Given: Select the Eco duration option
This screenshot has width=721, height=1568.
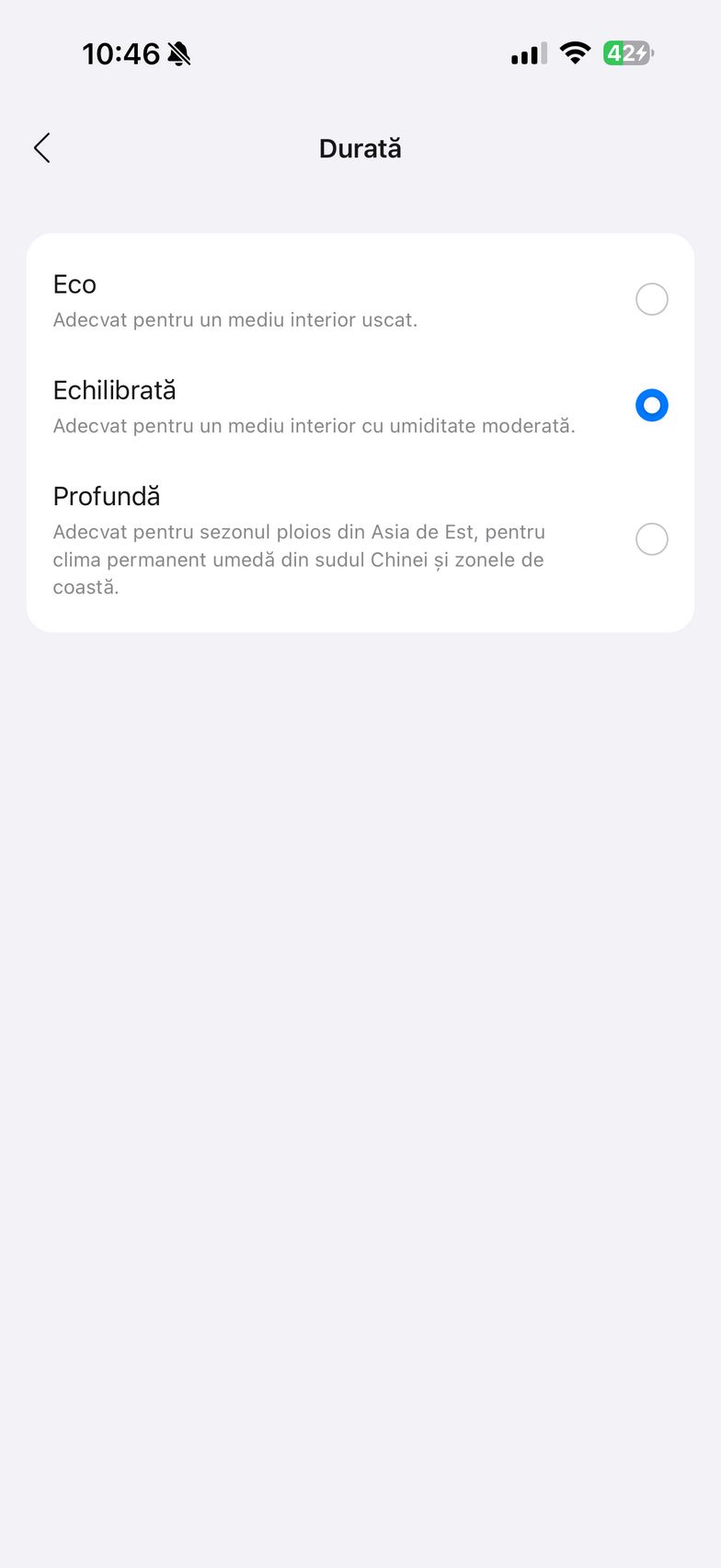Looking at the screenshot, I should [651, 299].
